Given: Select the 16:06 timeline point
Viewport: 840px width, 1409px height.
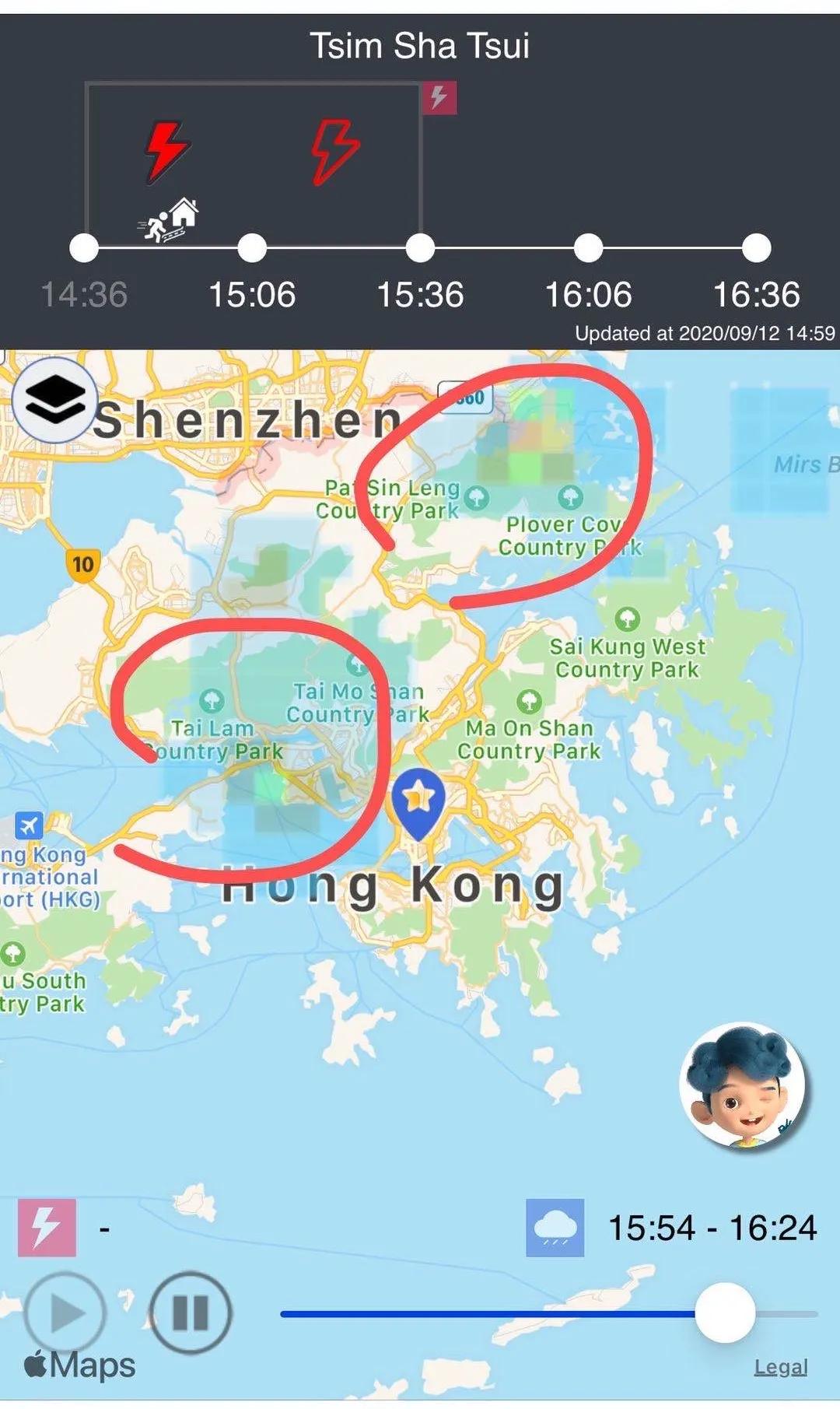Looking at the screenshot, I should click(588, 248).
